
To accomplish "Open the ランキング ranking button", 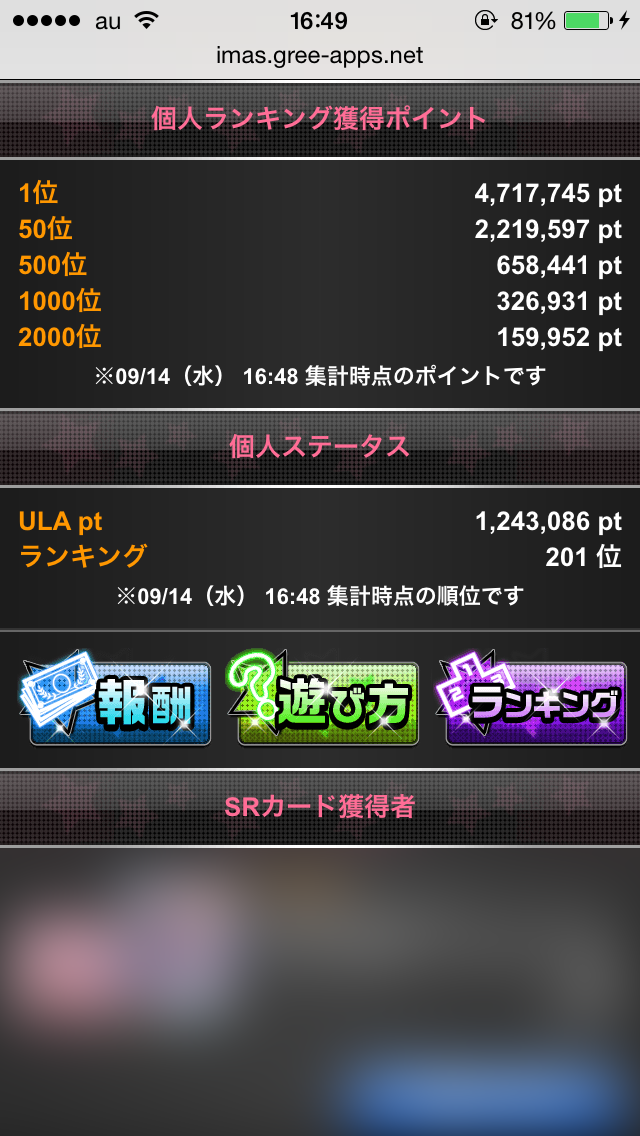I will click(532, 702).
